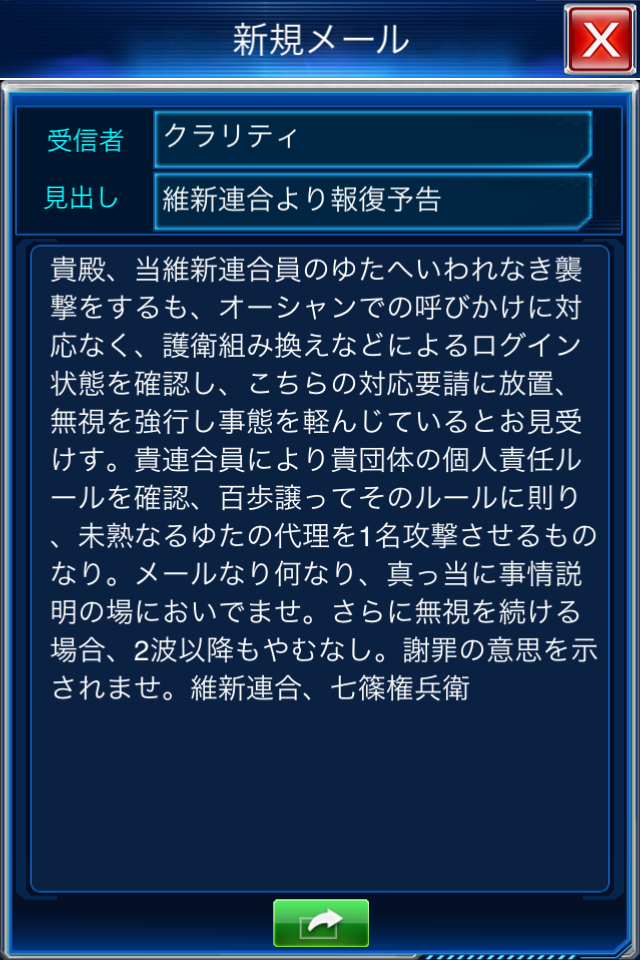Close the new mail window
The height and width of the screenshot is (960, 640).
(600, 40)
